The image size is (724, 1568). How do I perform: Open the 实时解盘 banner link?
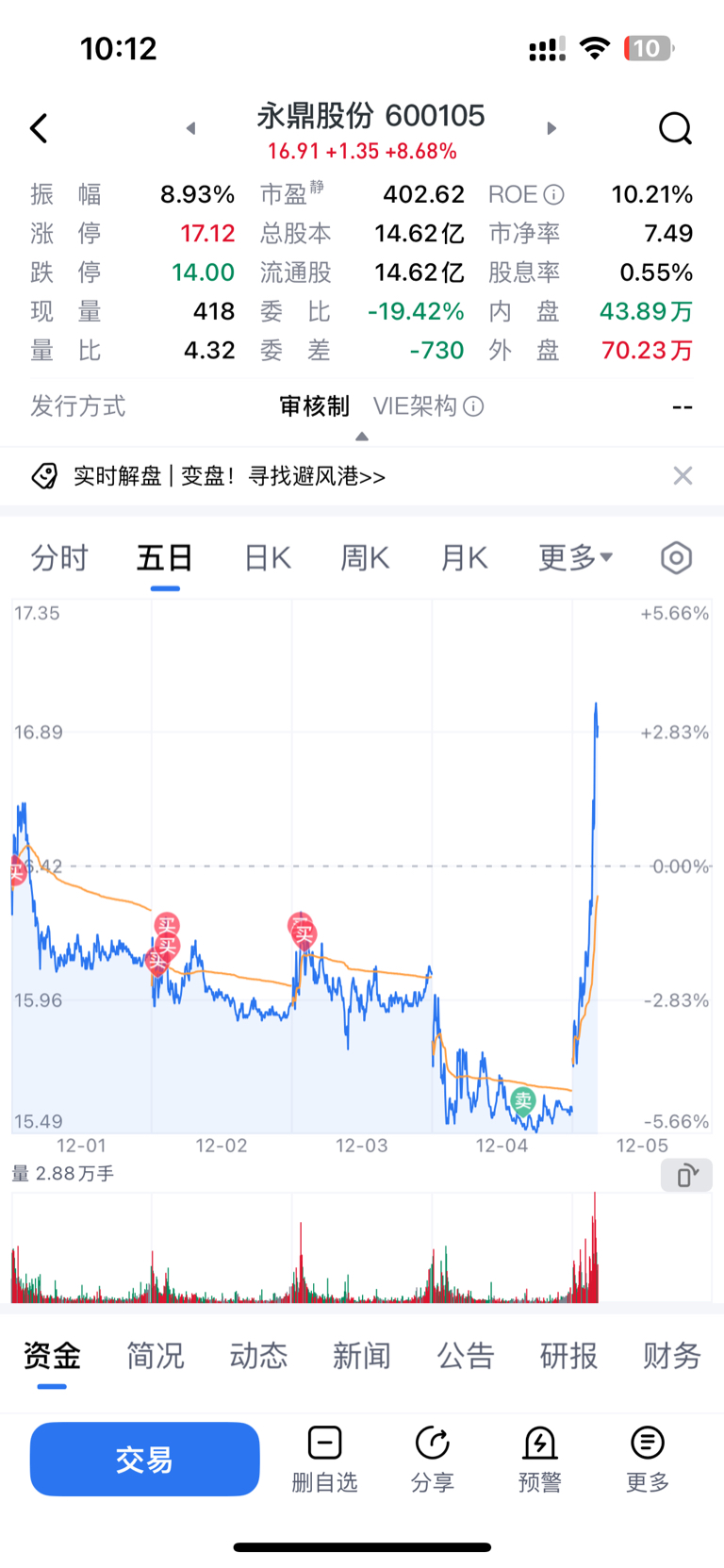[229, 476]
